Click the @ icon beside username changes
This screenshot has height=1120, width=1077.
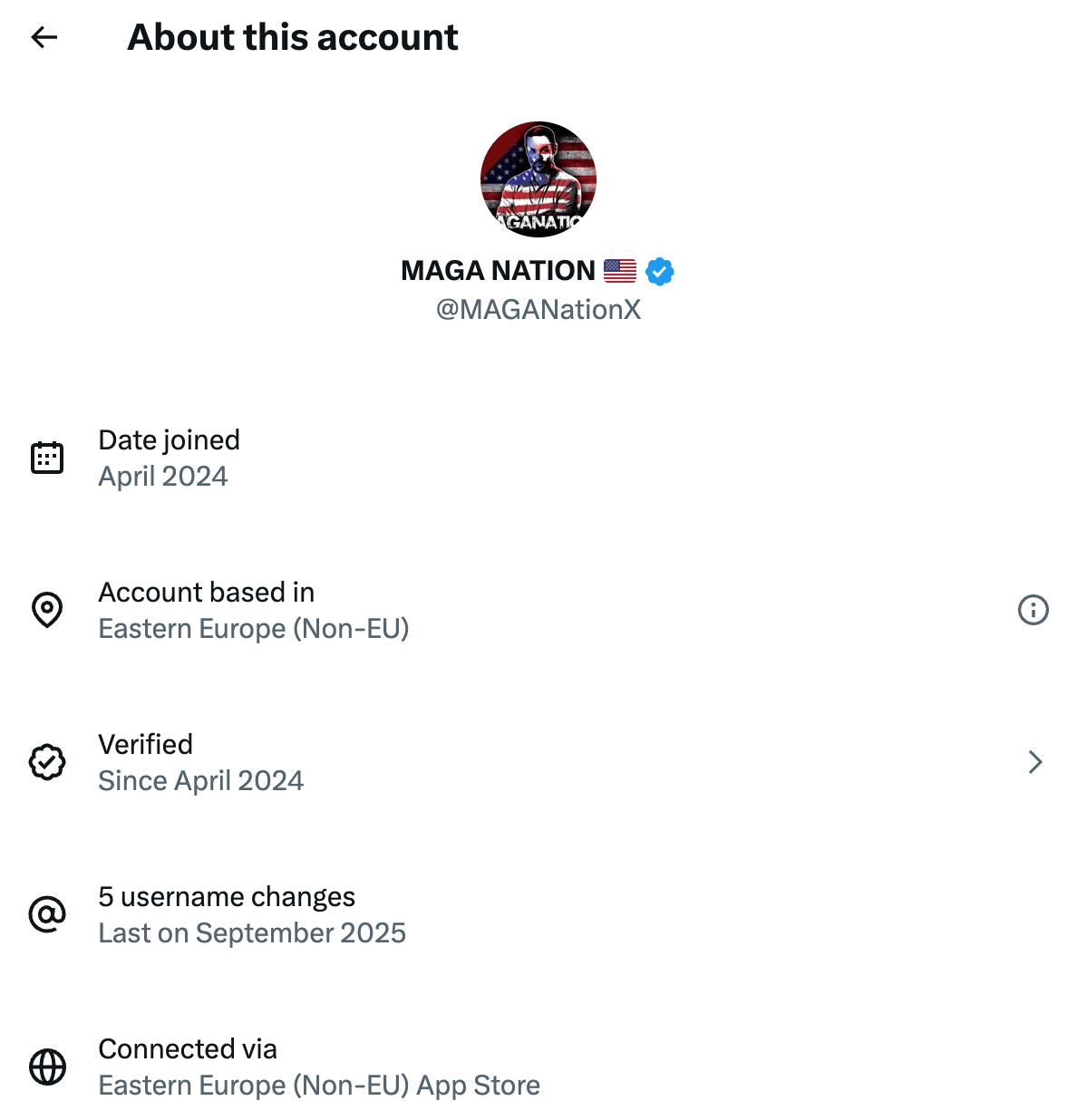tap(48, 913)
